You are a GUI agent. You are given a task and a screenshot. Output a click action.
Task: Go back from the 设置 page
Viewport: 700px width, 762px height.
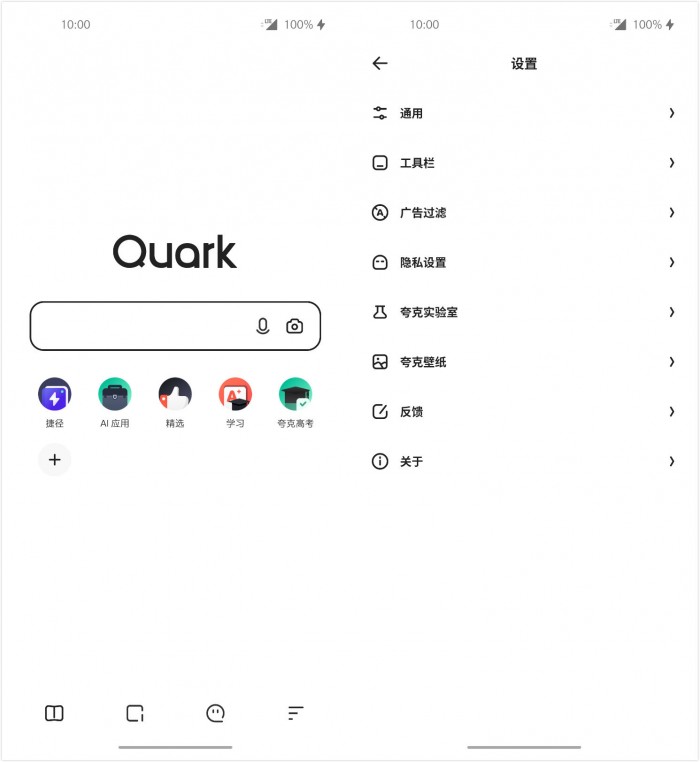click(380, 63)
